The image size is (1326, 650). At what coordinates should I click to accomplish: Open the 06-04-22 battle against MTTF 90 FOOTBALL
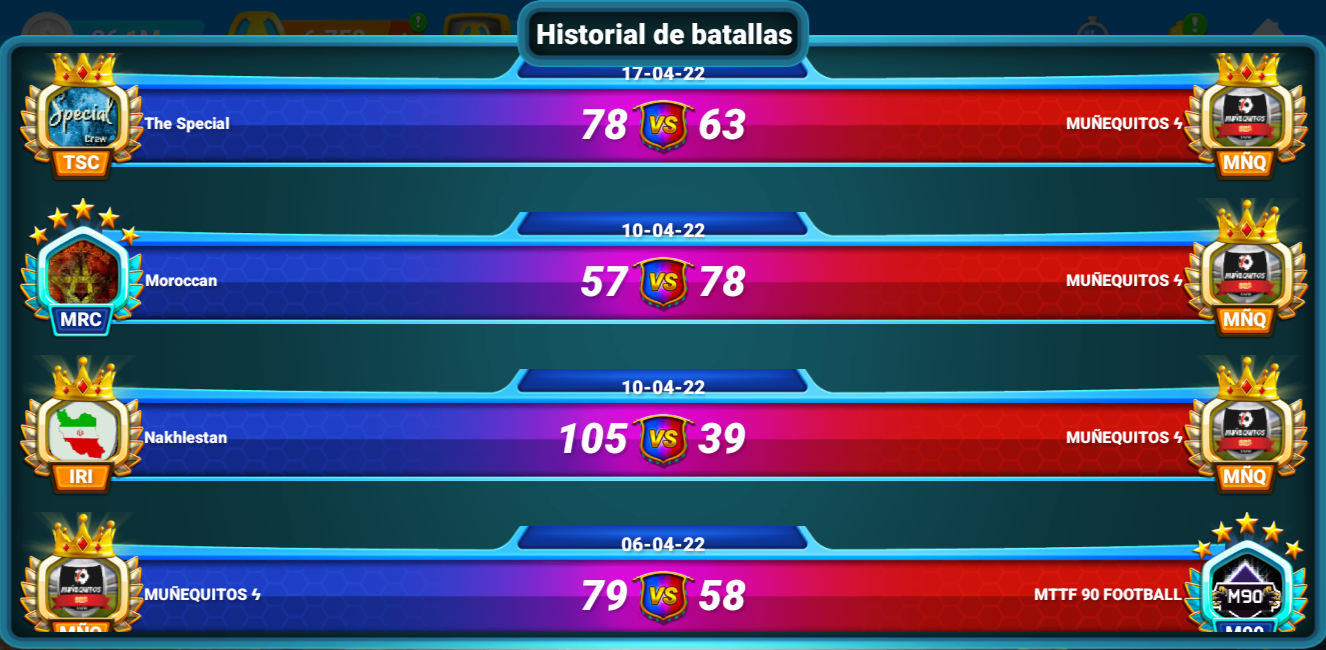(663, 596)
